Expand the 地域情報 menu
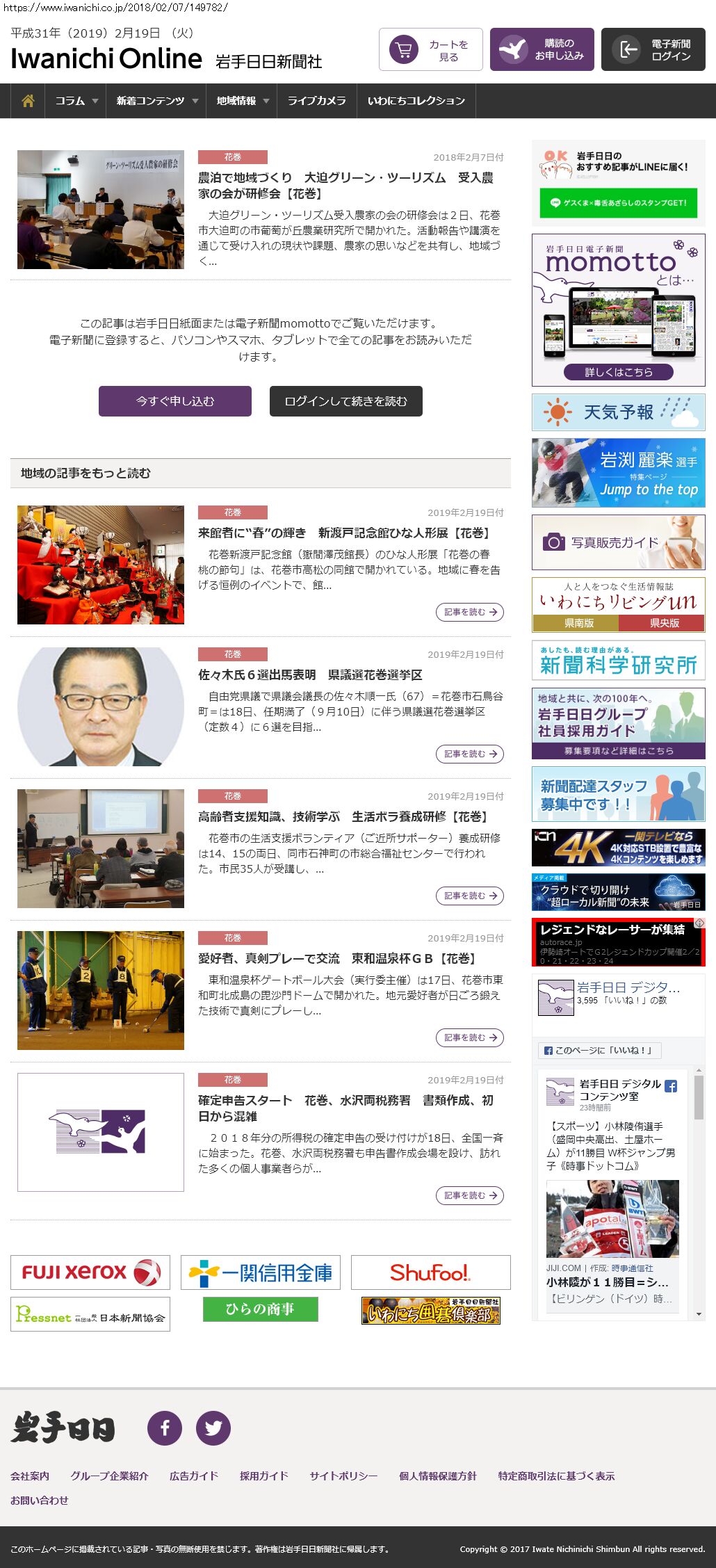The image size is (716, 1568). [x=242, y=101]
